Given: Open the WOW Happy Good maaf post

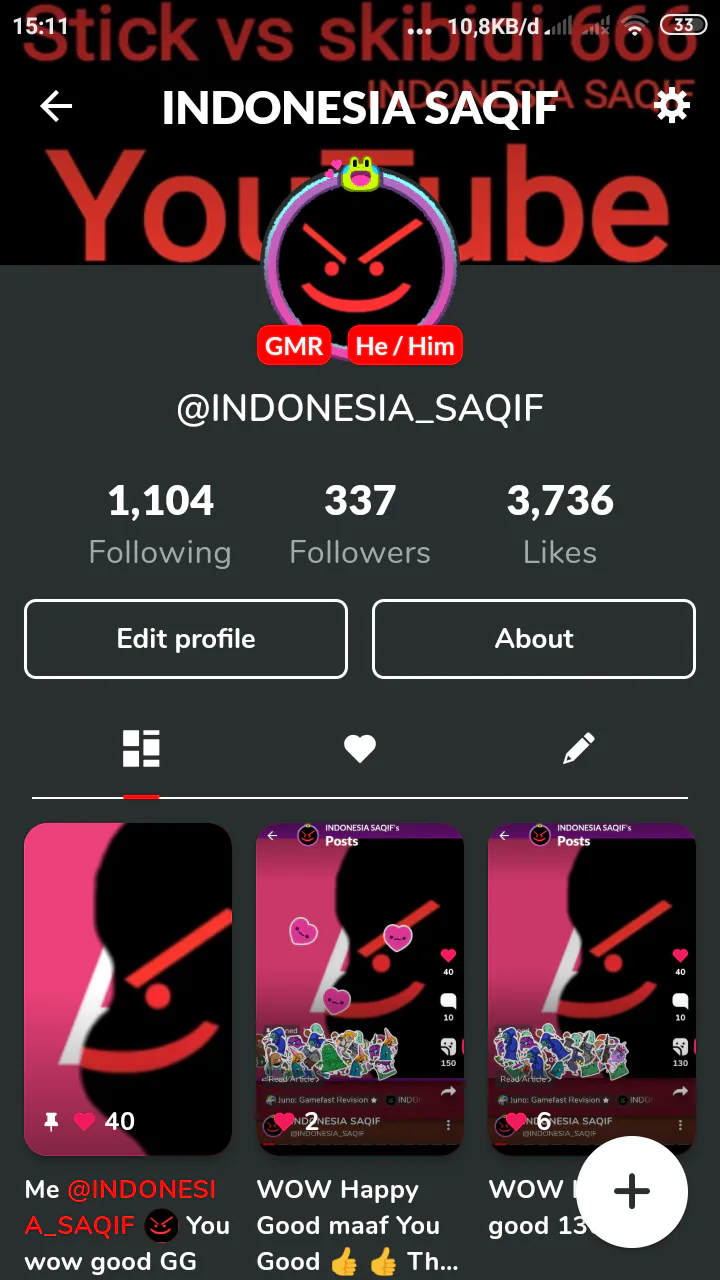Looking at the screenshot, I should 360,989.
